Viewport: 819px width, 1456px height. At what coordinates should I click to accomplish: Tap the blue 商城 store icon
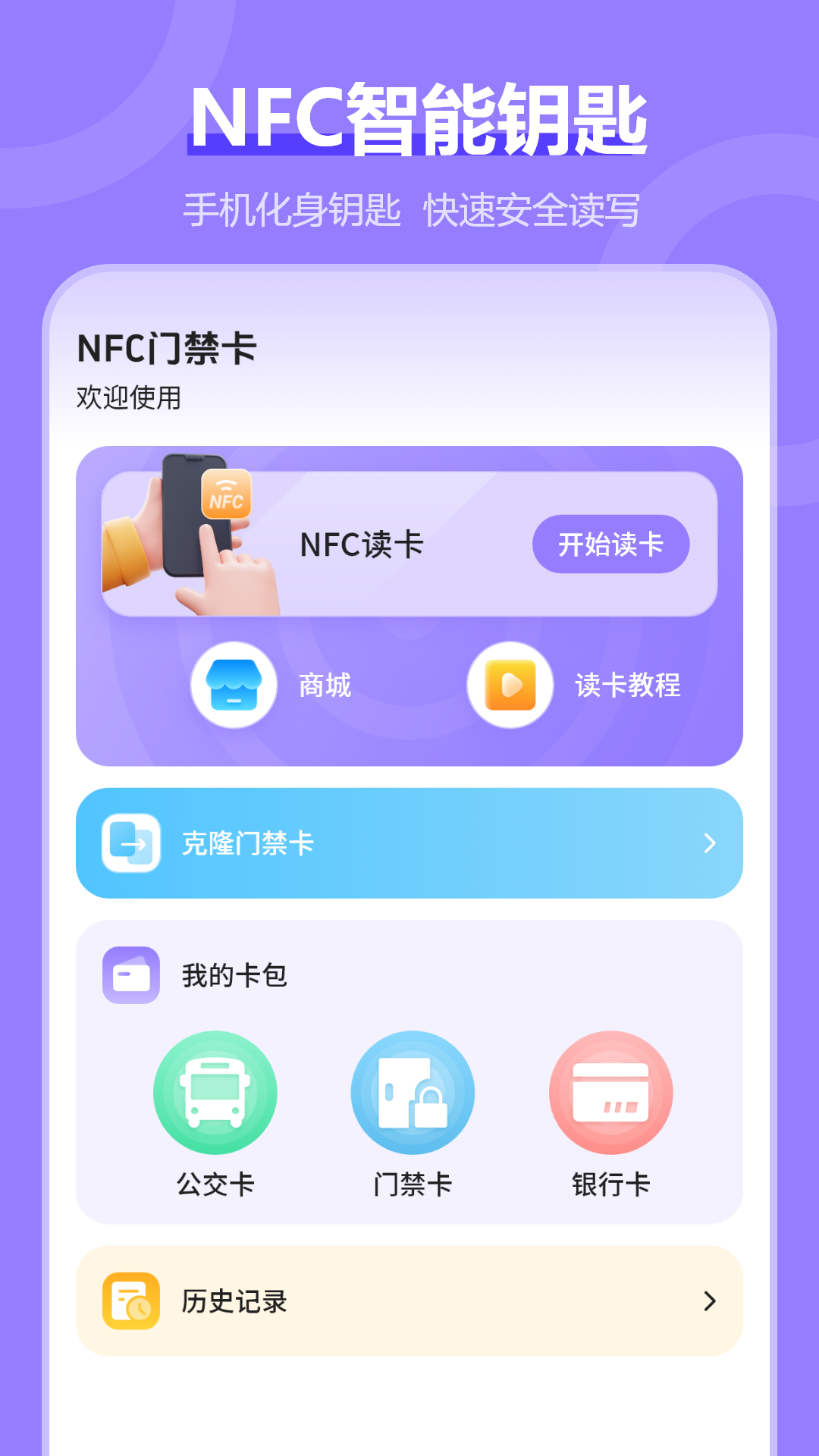(234, 685)
